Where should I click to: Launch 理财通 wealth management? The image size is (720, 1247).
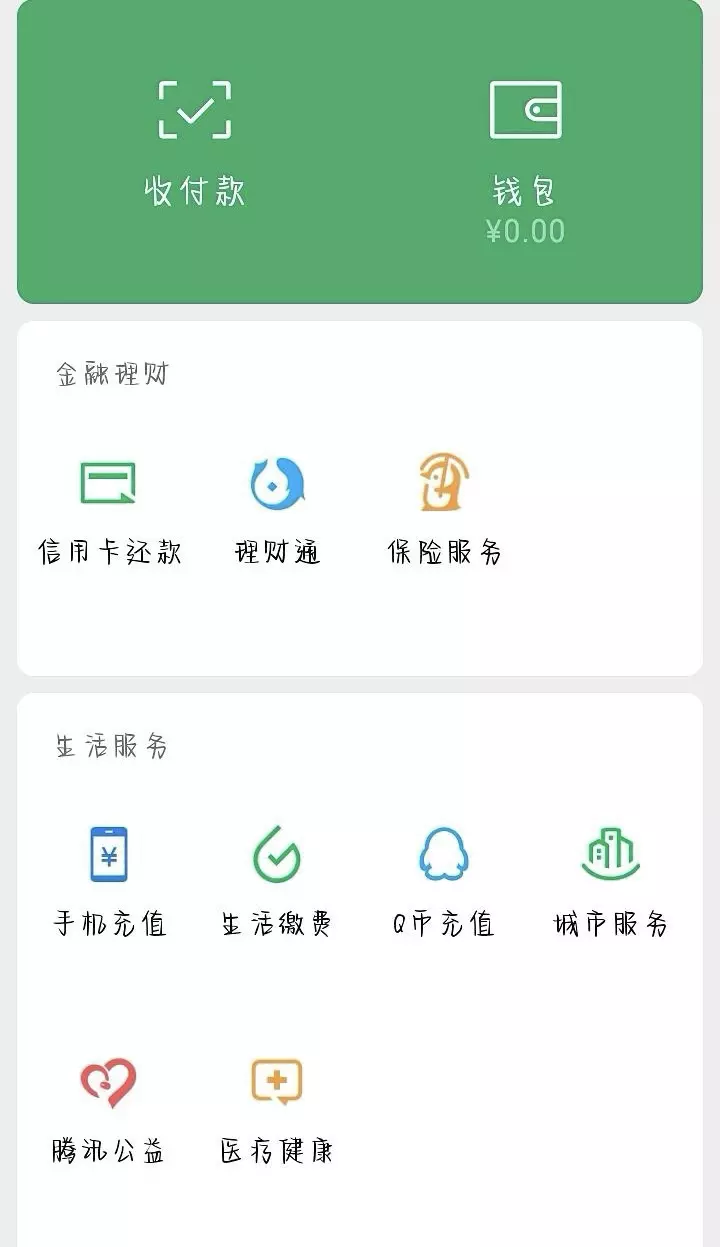277,509
